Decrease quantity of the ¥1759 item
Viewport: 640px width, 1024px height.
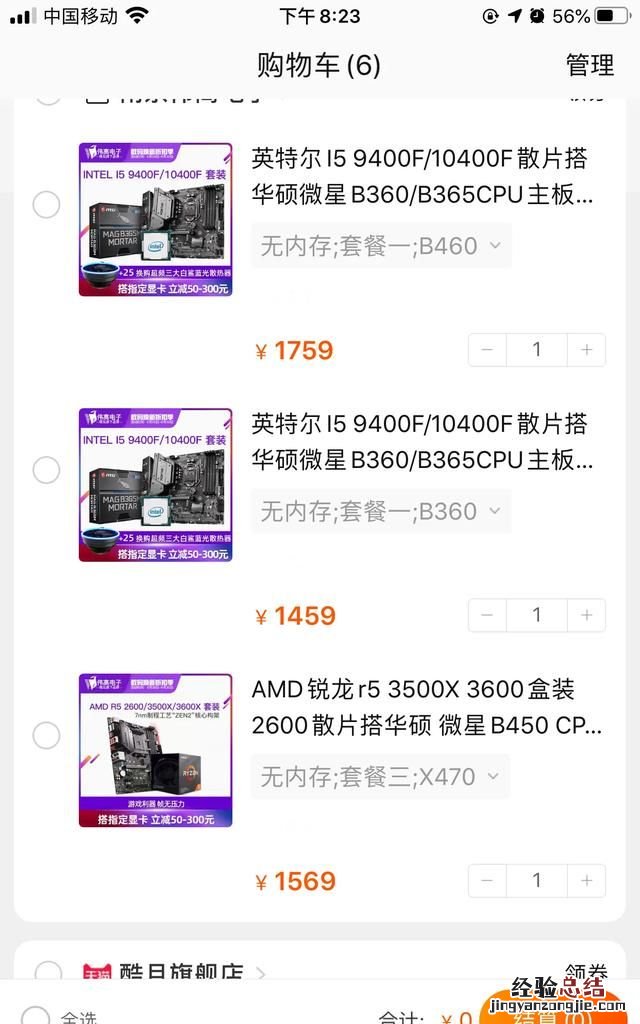(x=488, y=350)
